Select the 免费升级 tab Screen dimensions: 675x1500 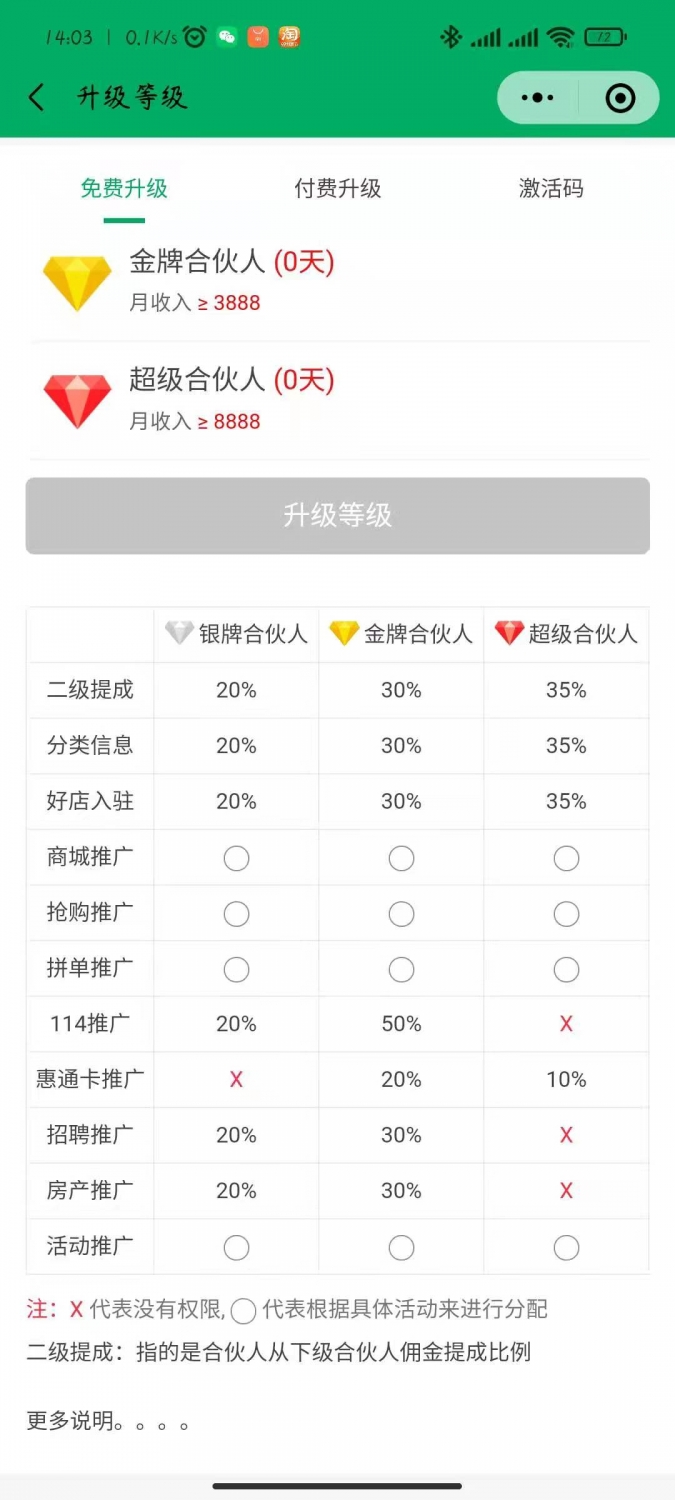point(124,189)
